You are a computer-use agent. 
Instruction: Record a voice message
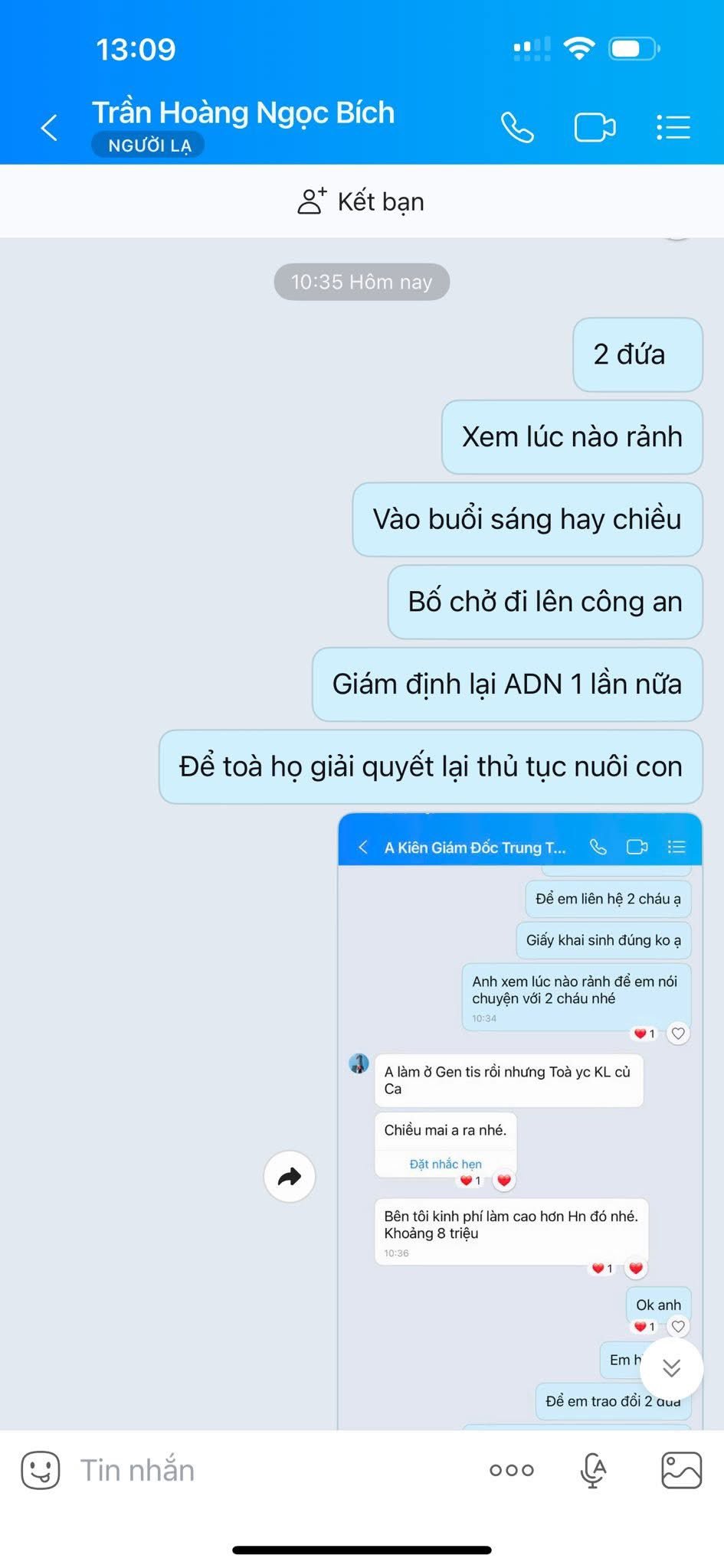593,1470
